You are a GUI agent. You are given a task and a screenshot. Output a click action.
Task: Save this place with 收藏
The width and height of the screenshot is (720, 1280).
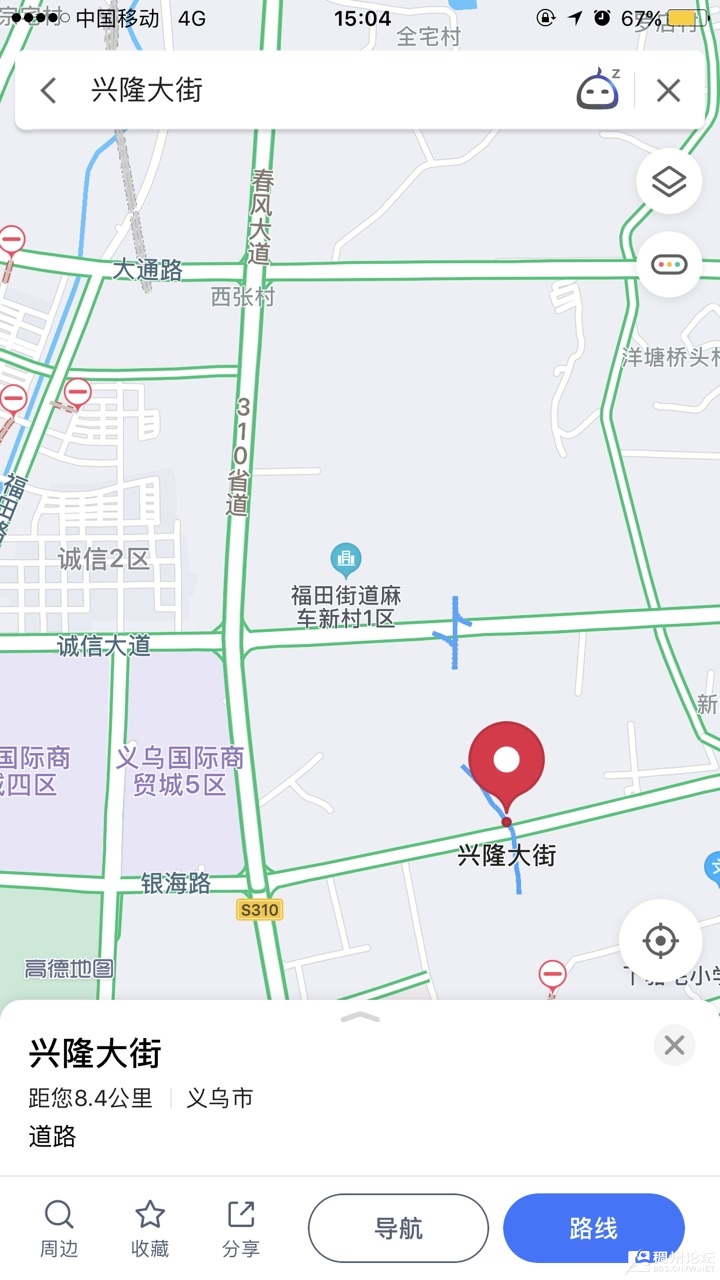(x=150, y=1229)
